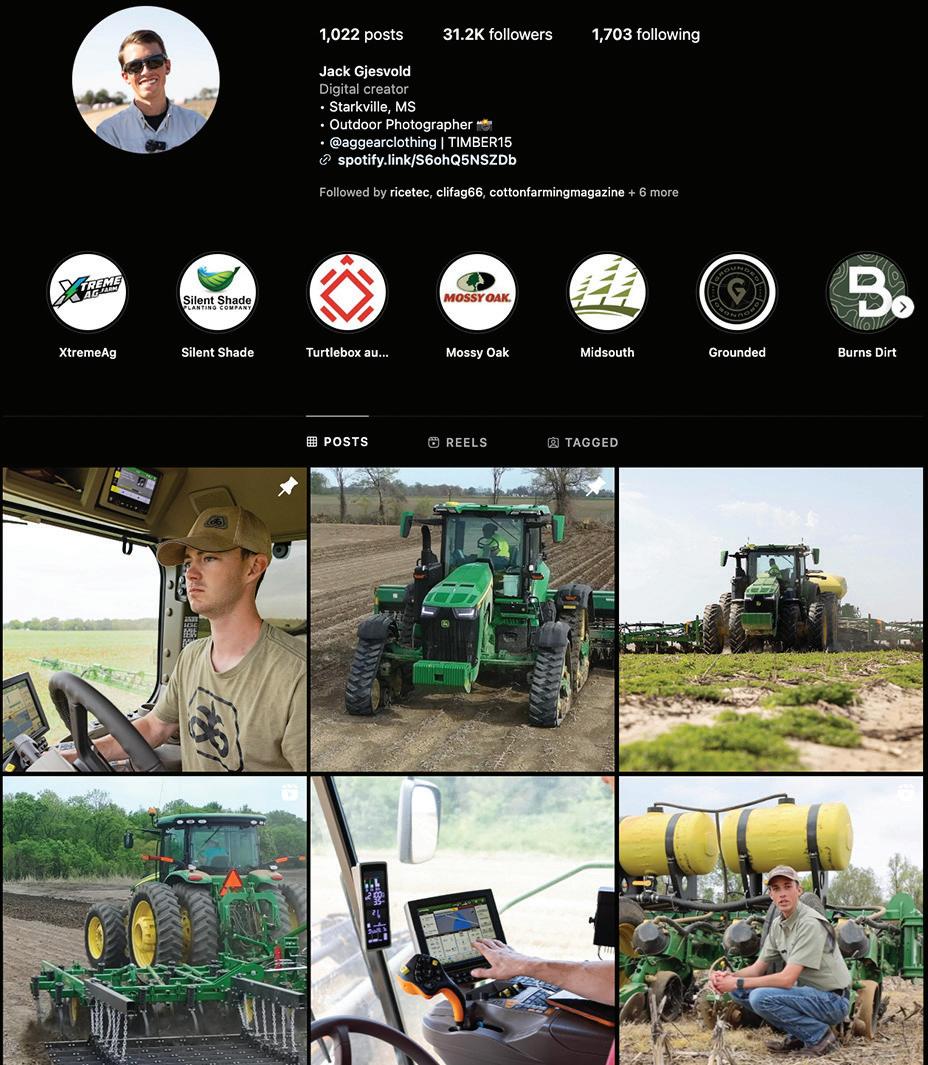The height and width of the screenshot is (1065, 928).
Task: Open reel of tractor pulling tillage harrow
Action: pyautogui.click(x=155, y=920)
